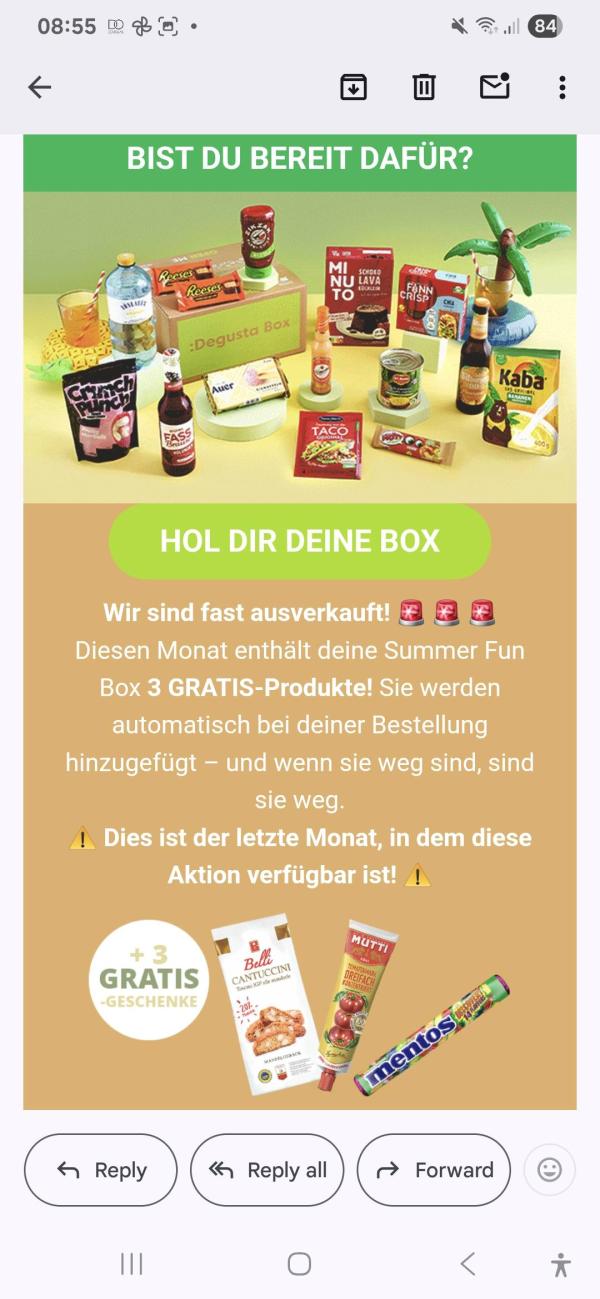Mark the email as unread
600x1299 pixels.
495,87
